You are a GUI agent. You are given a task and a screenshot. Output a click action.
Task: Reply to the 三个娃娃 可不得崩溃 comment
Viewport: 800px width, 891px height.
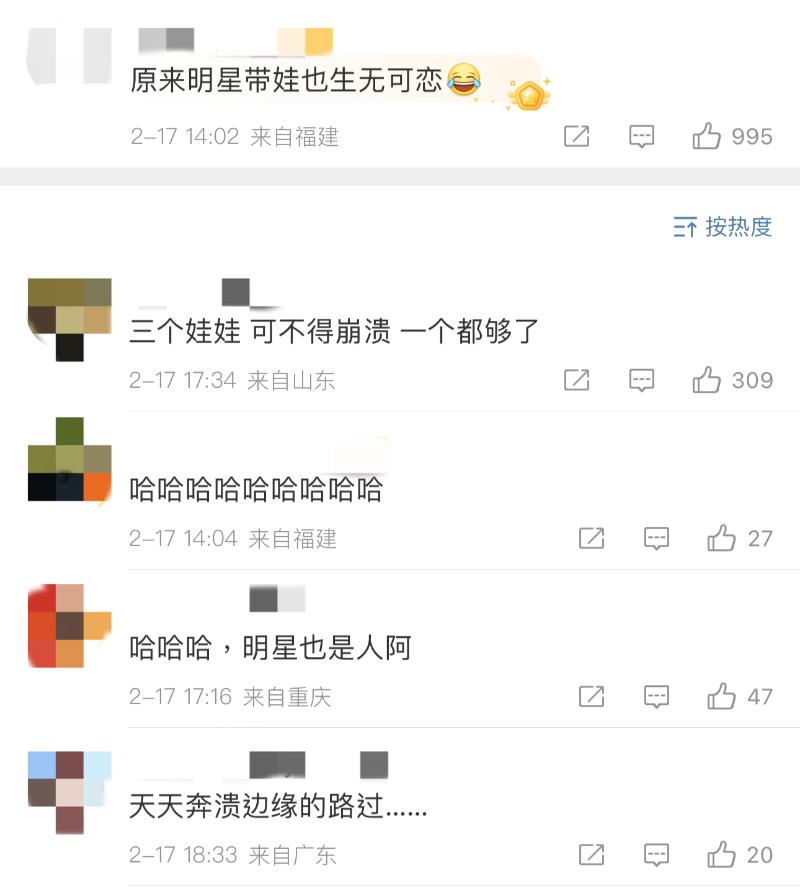point(641,380)
